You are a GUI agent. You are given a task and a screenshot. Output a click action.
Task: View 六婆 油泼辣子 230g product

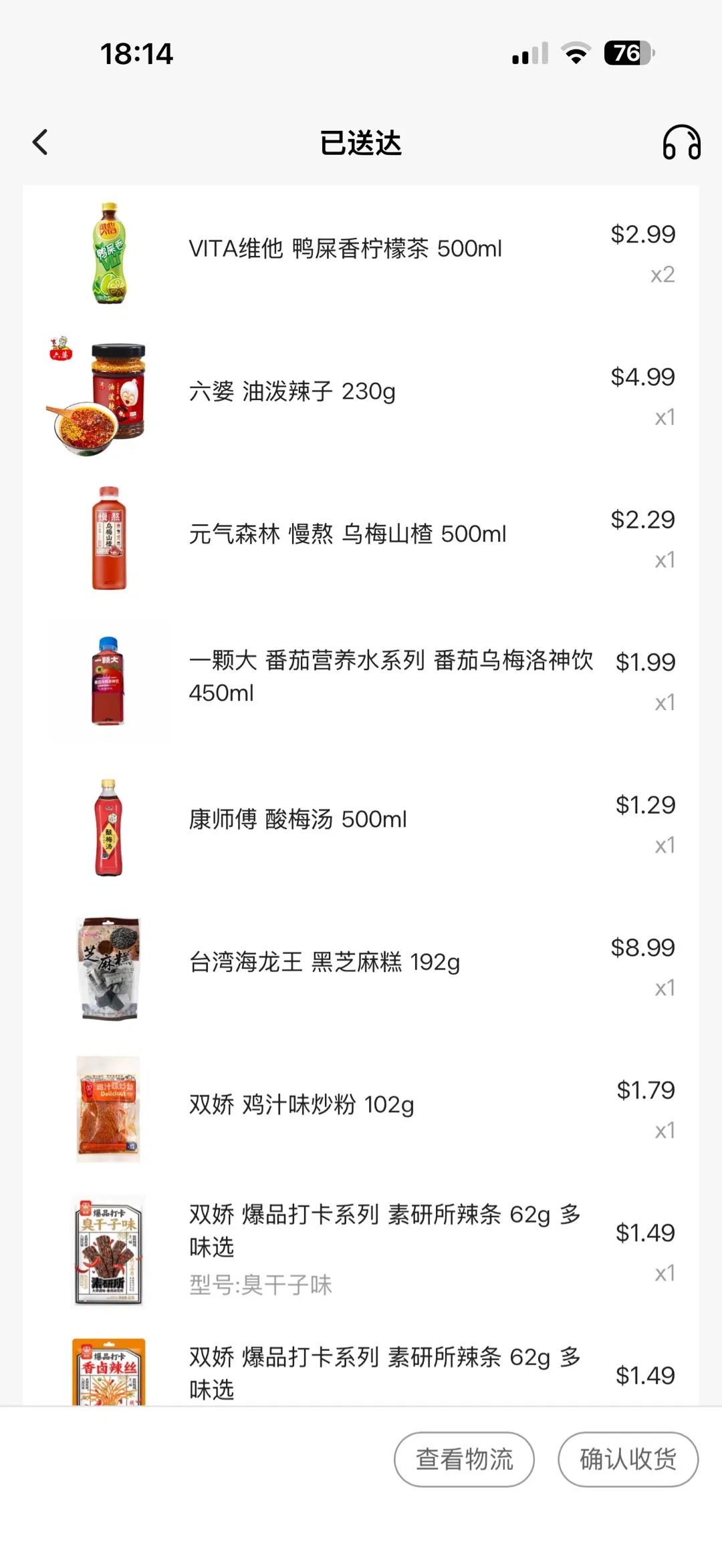coord(292,391)
